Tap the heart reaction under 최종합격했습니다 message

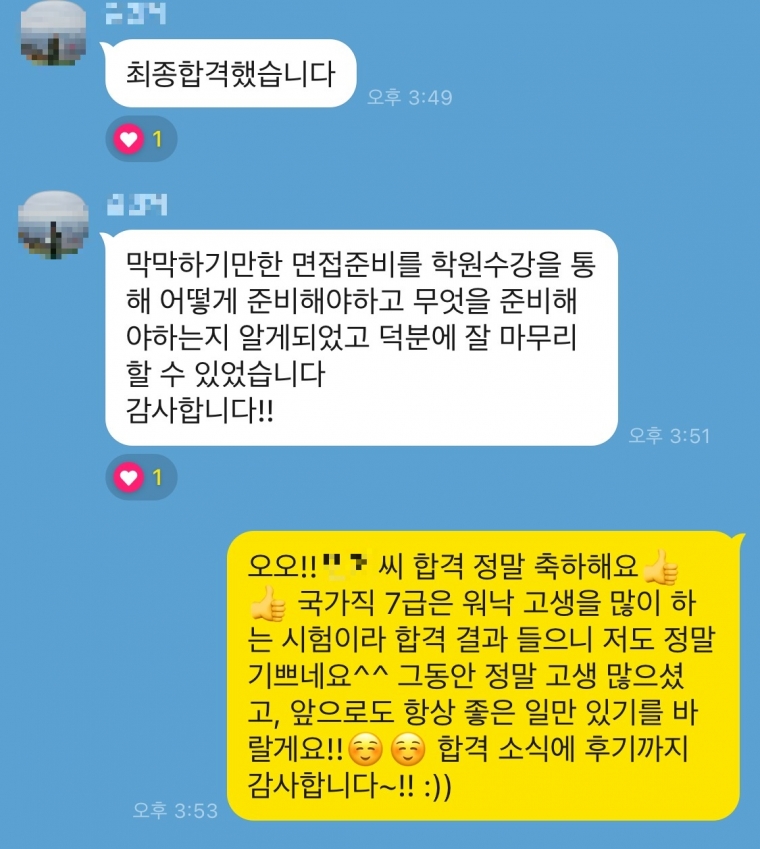click(140, 139)
